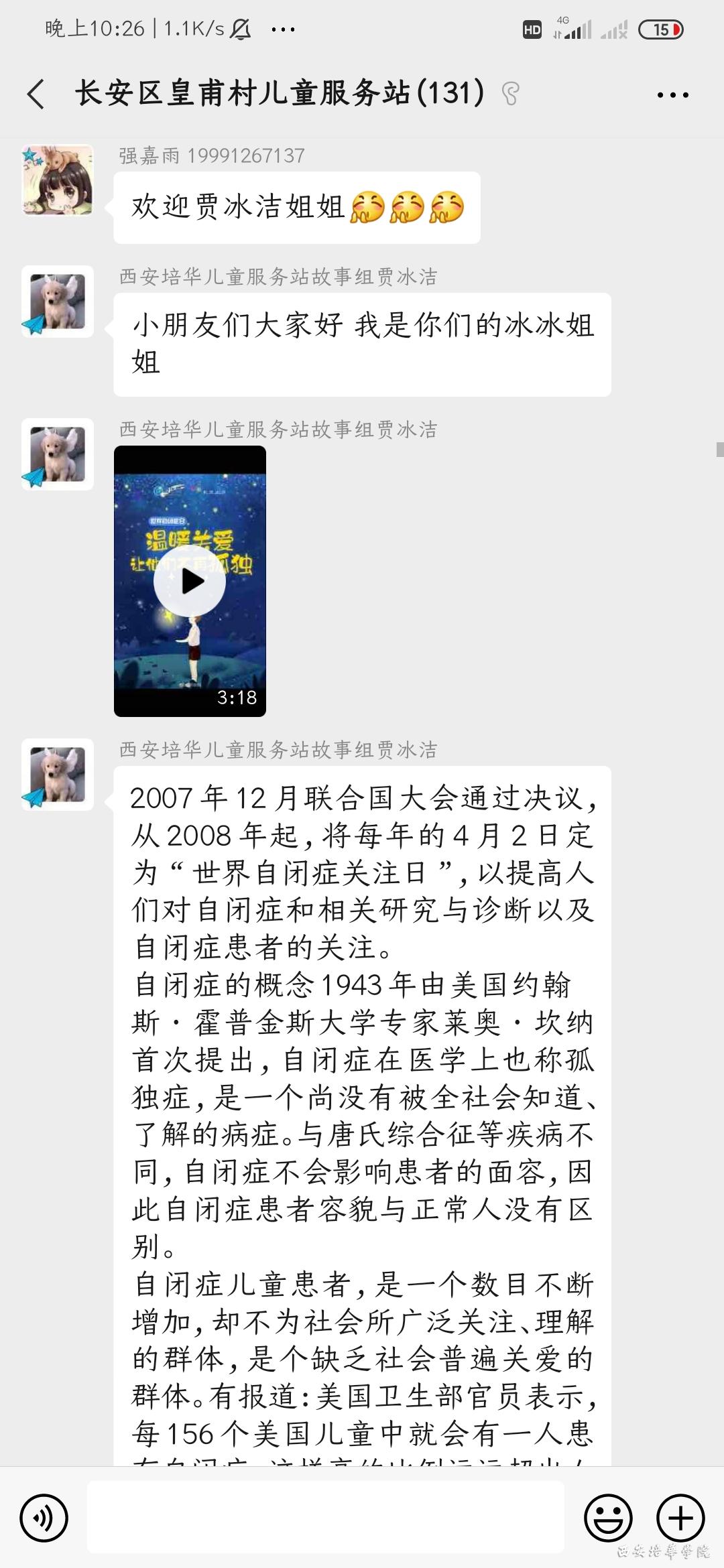This screenshot has width=724, height=1568.
Task: Tap the message text field
Action: click(x=325, y=1518)
